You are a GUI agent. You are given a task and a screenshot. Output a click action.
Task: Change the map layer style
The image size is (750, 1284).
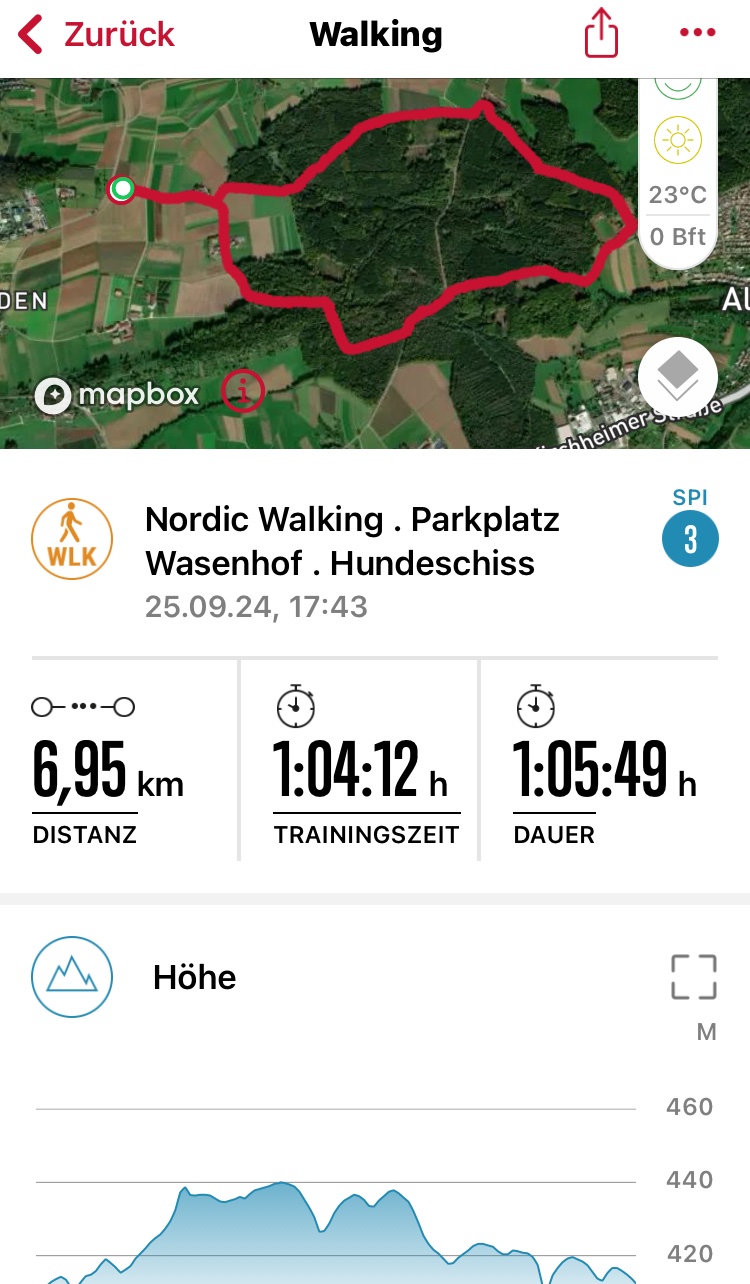pos(678,376)
